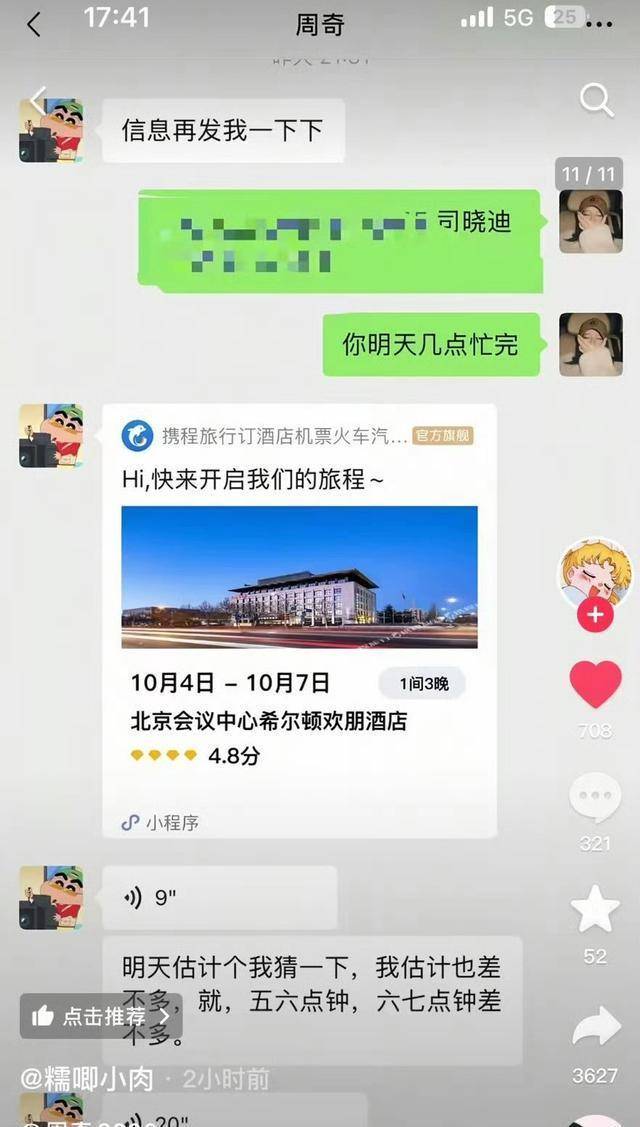Tap the 点击推荐 recommend button
The width and height of the screenshot is (640, 1127).
click(100, 1016)
